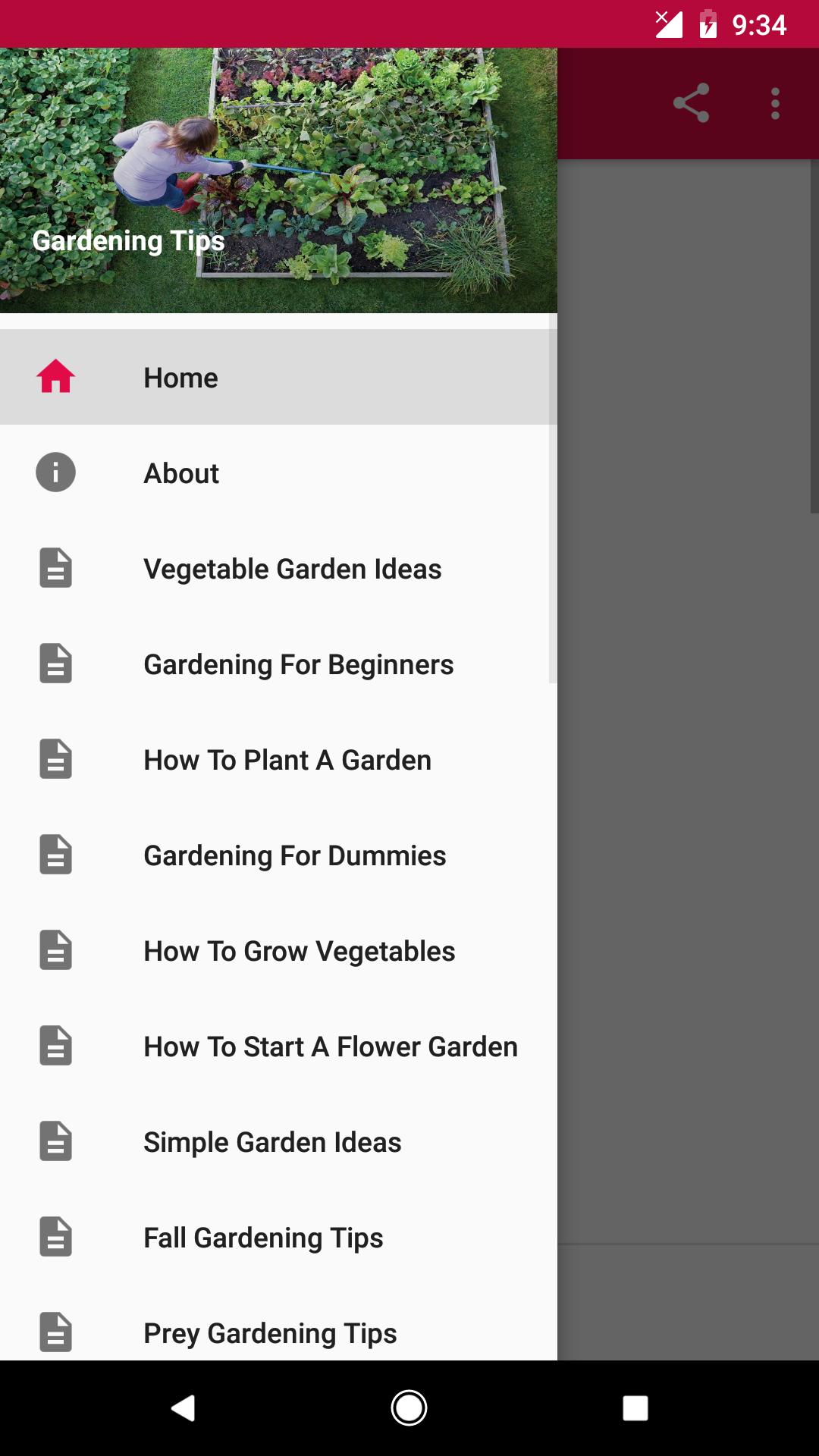Select the document icon beside How To Plant A Garden
Screen dimensions: 819x1456
click(55, 760)
